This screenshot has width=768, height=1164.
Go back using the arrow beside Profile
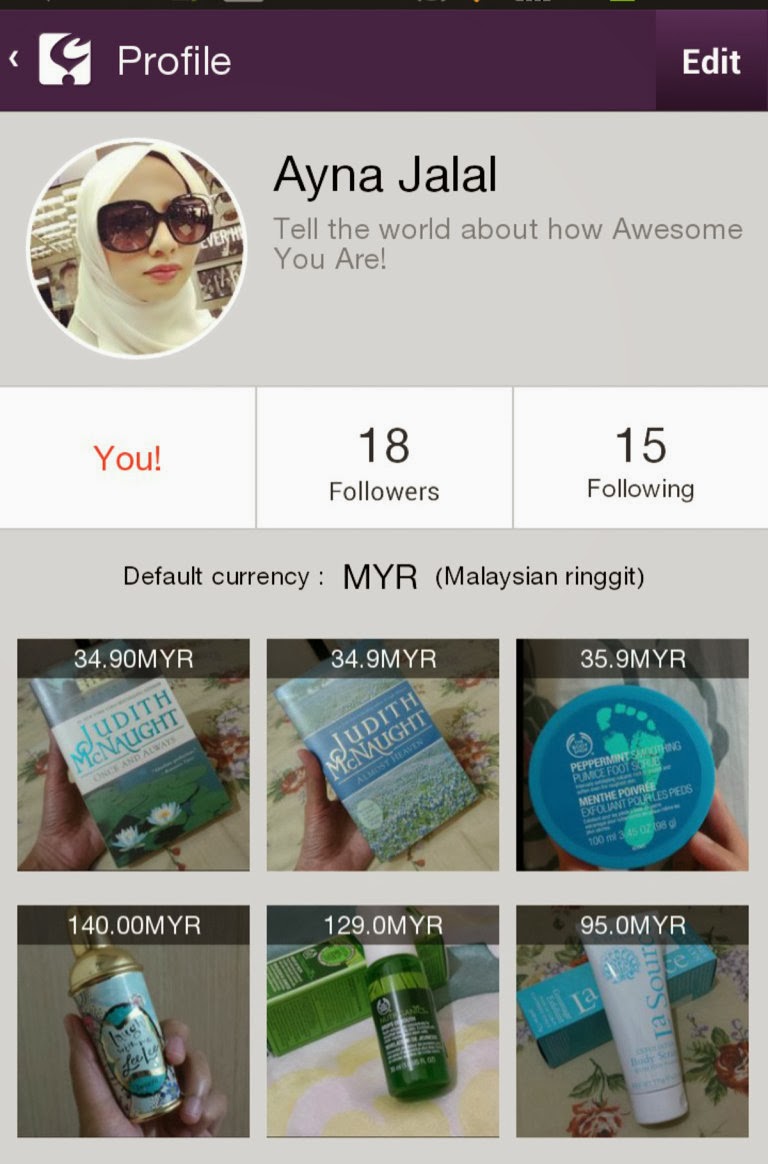pyautogui.click(x=15, y=60)
